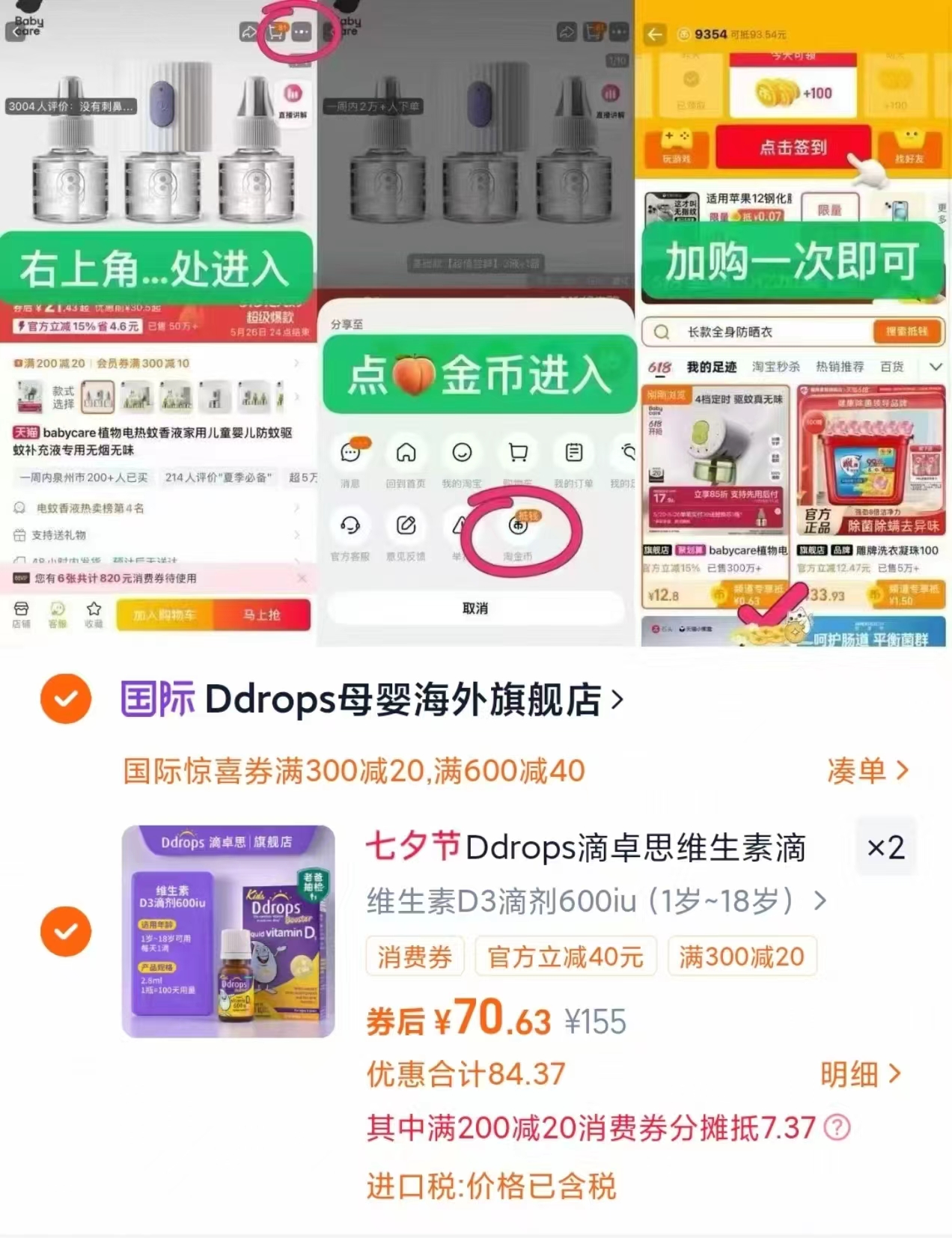
Task: Open the 明细 discount details link
Action: [x=855, y=1075]
